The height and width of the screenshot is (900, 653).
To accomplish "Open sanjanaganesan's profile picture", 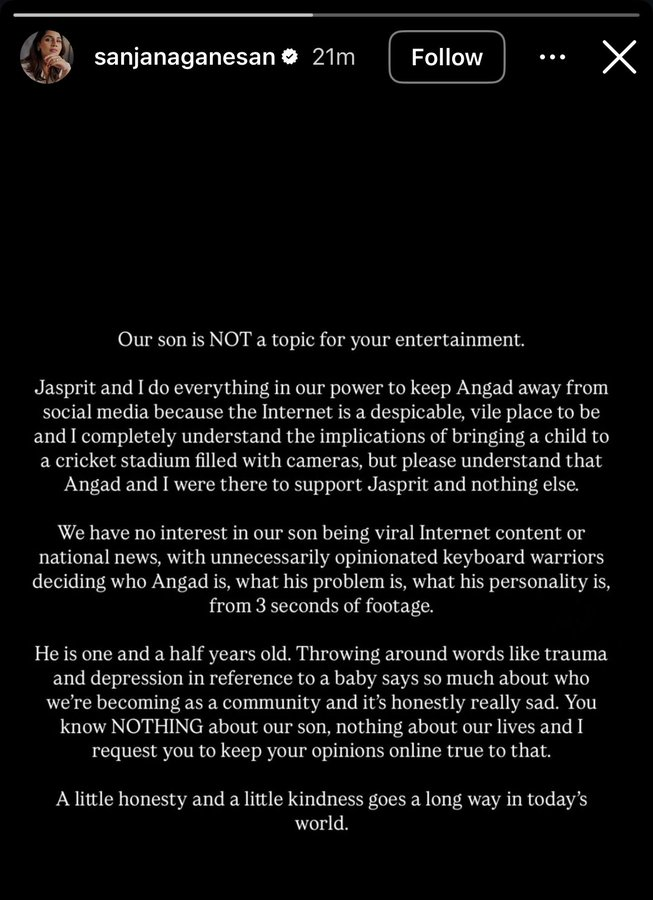I will pos(47,57).
